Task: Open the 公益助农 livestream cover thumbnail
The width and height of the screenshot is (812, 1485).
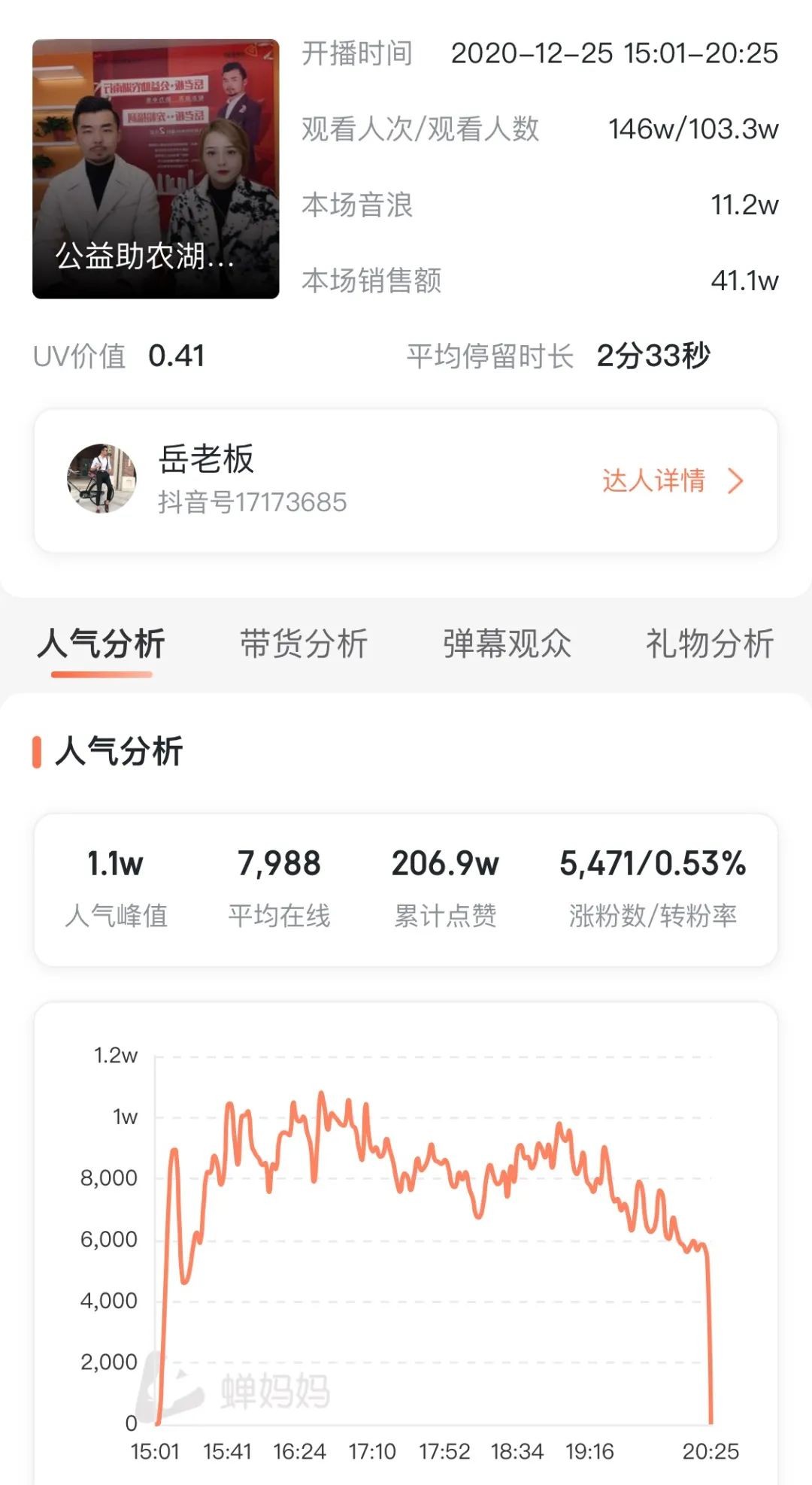Action: [156, 169]
